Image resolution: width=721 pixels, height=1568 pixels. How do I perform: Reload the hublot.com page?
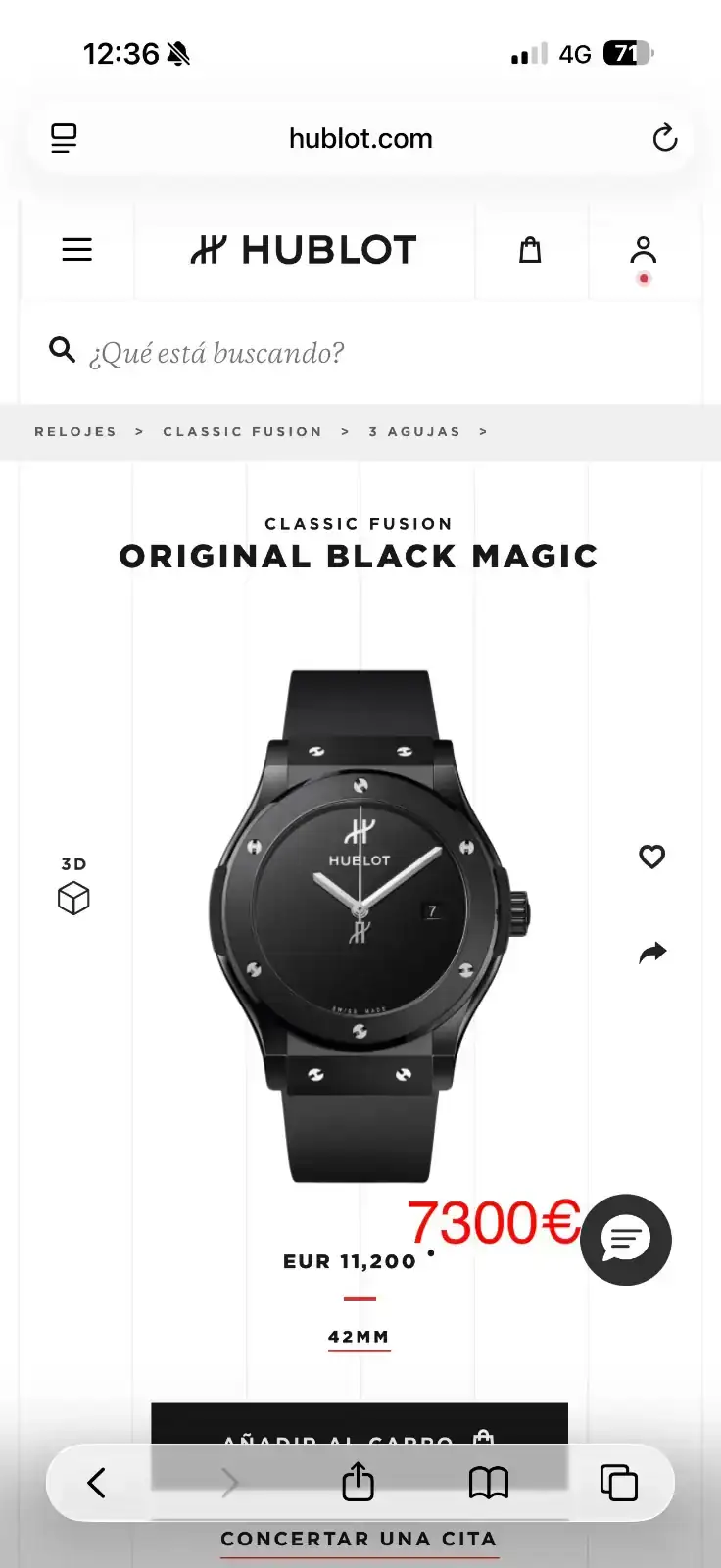665,138
